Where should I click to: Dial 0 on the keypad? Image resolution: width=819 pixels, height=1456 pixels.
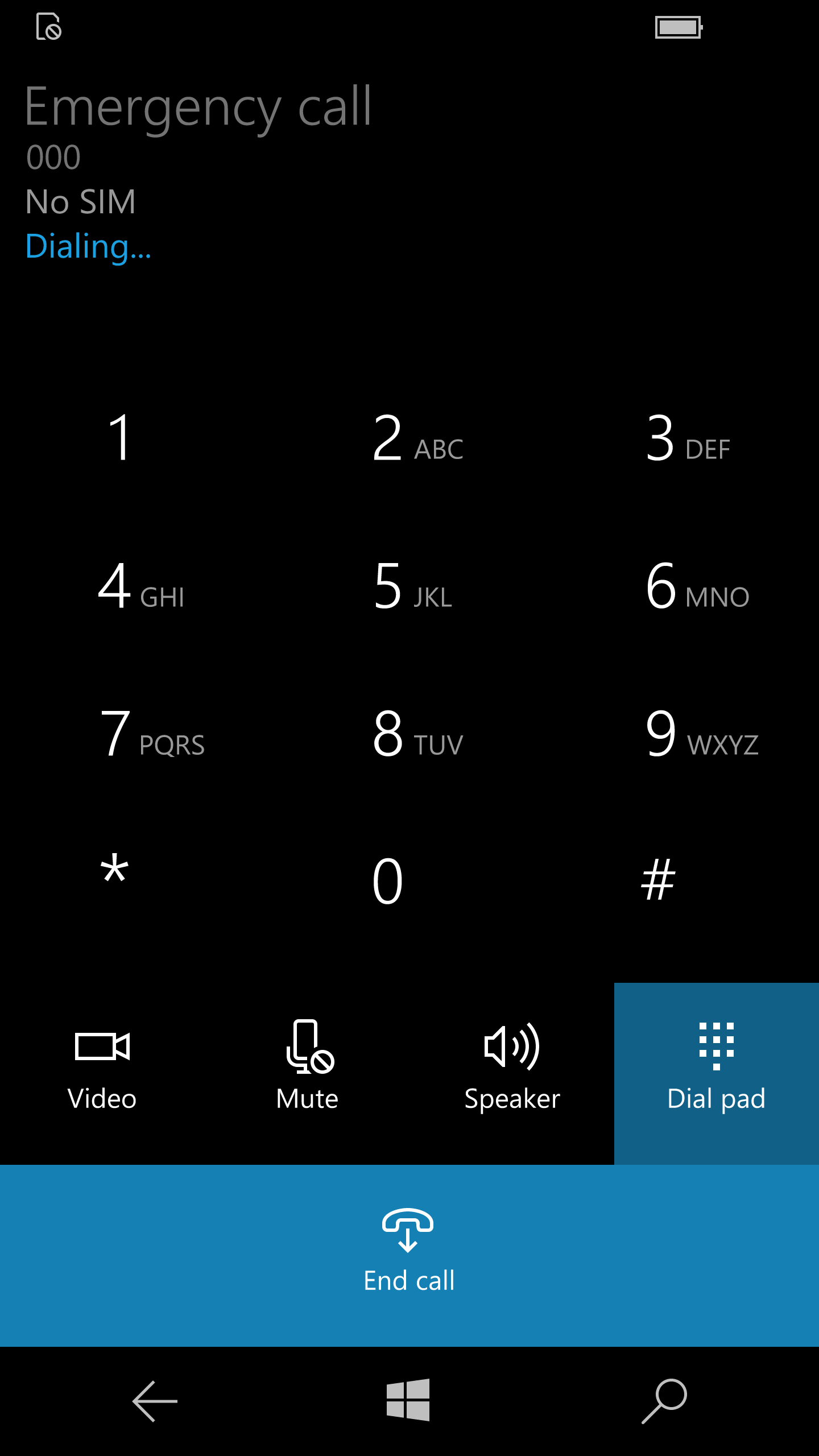pyautogui.click(x=388, y=882)
